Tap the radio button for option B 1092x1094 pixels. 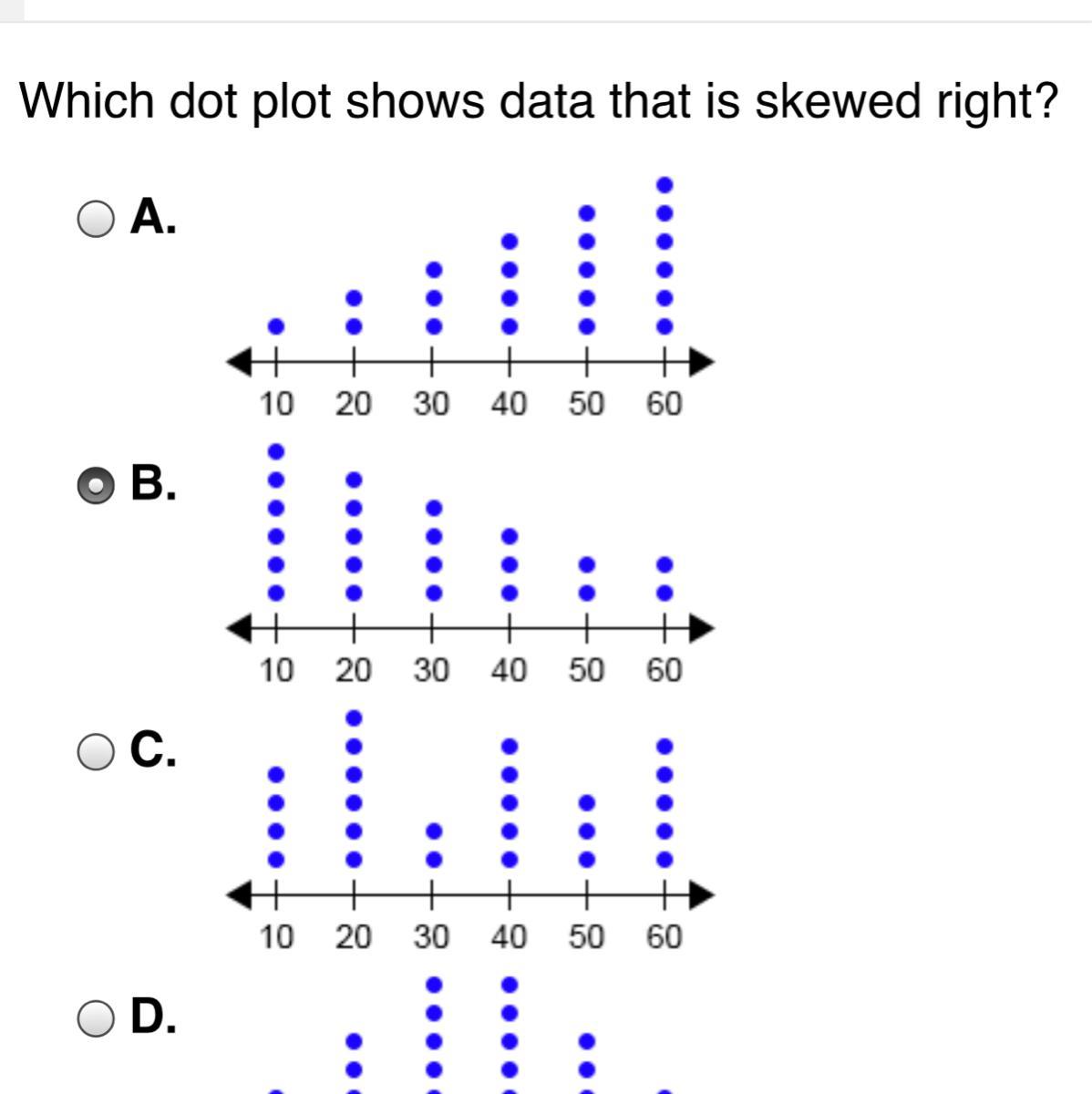pyautogui.click(x=97, y=486)
